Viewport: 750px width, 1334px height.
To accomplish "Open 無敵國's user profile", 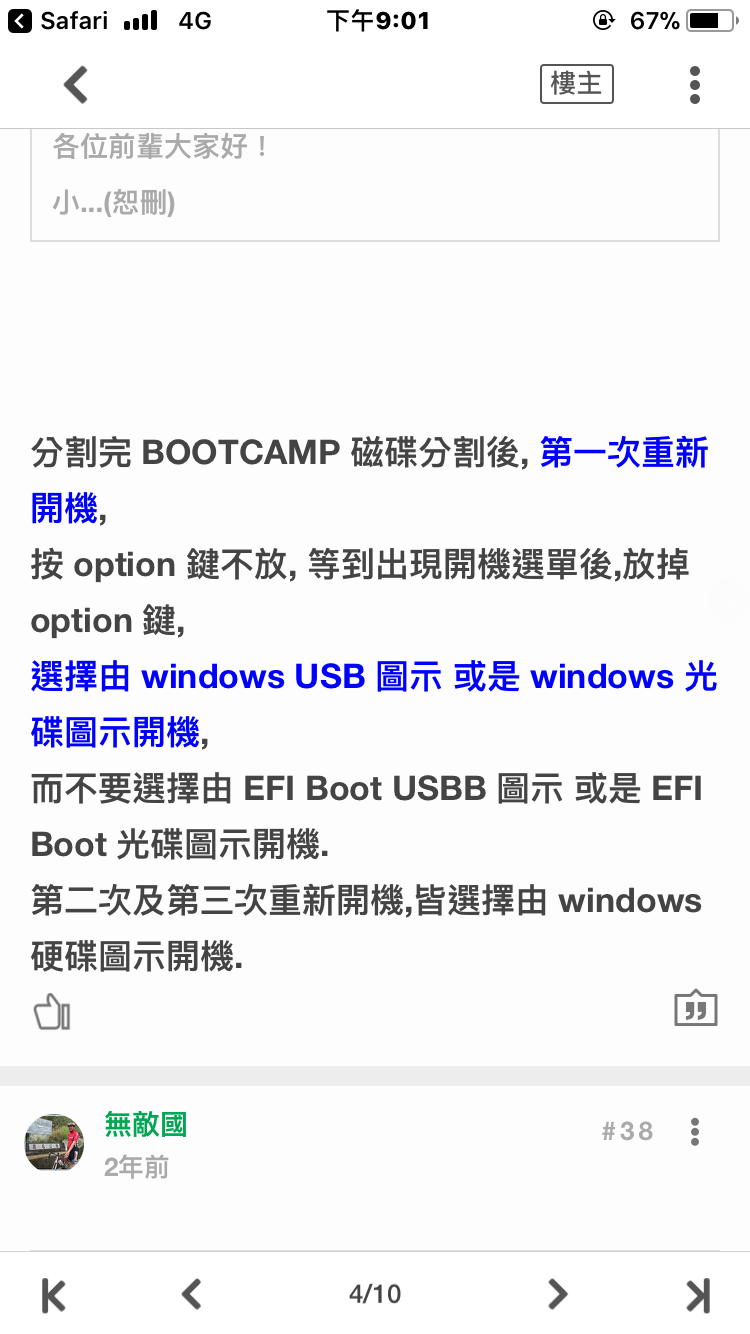I will [146, 1124].
